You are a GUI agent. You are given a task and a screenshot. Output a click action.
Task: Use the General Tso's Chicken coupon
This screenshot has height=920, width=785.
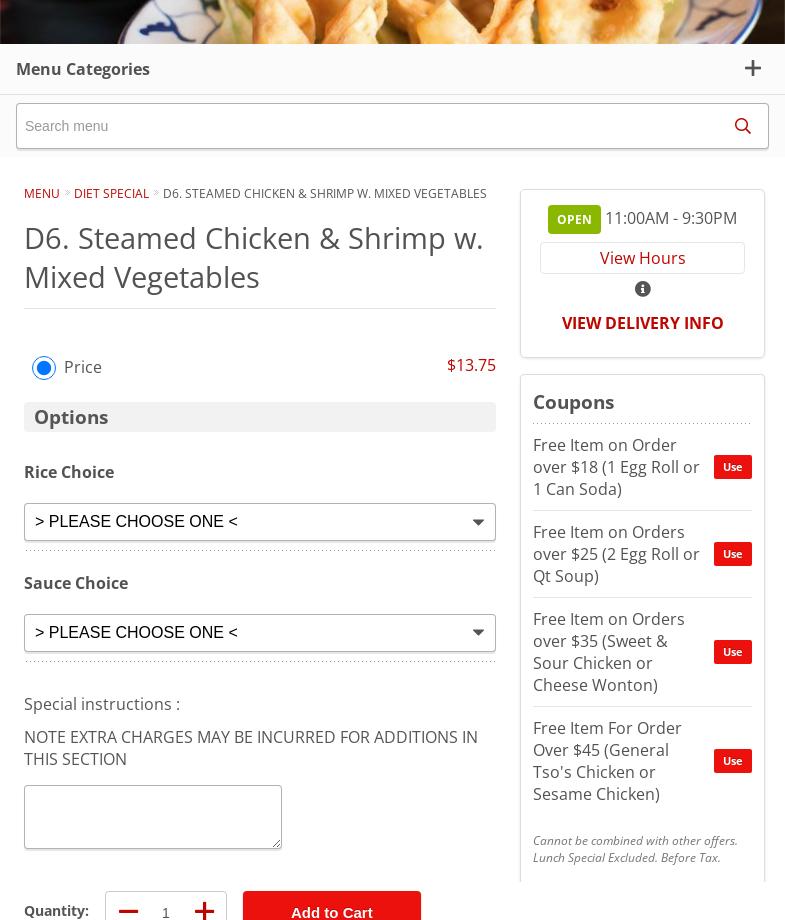(732, 761)
